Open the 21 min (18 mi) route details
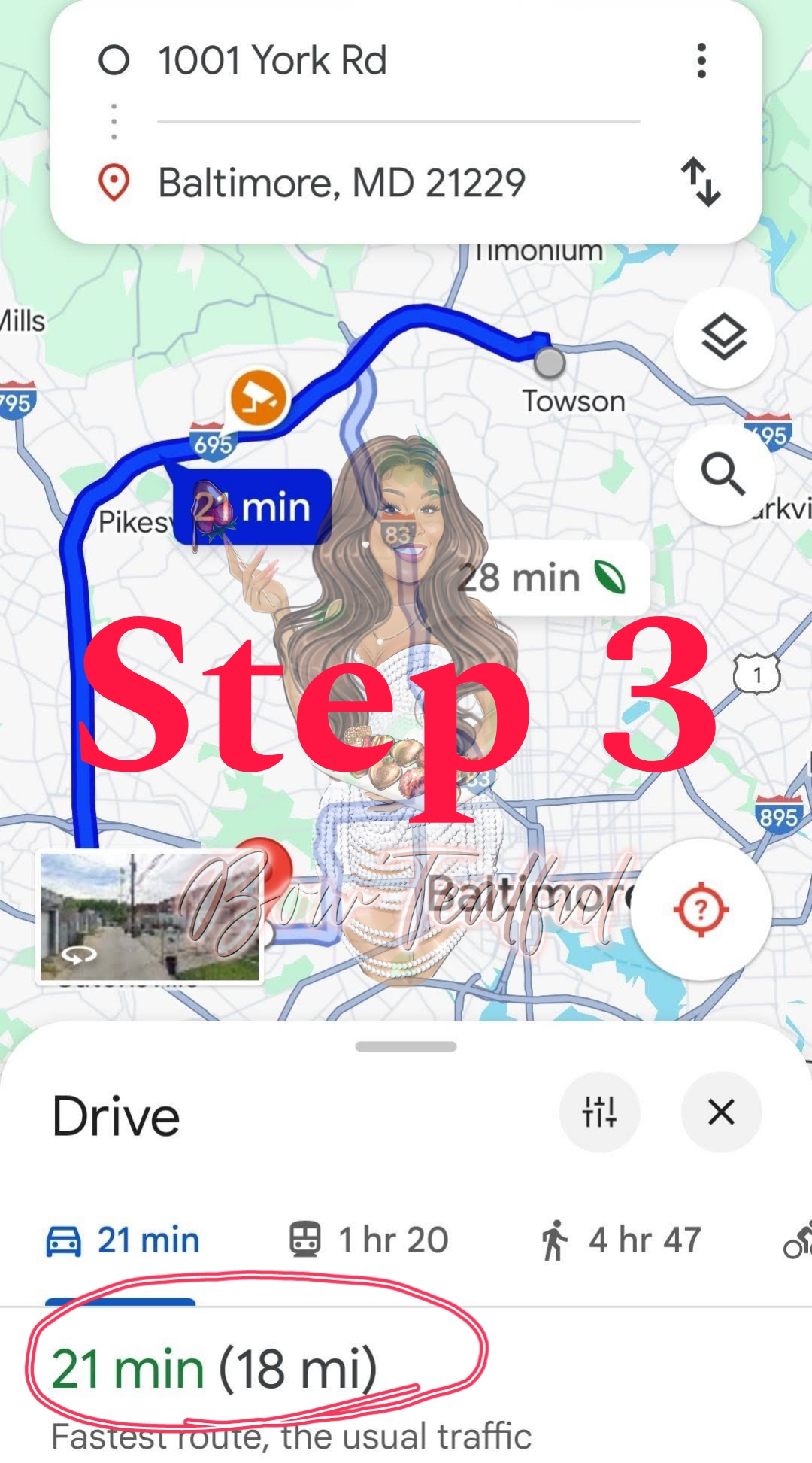The height and width of the screenshot is (1463, 812). (x=214, y=1369)
